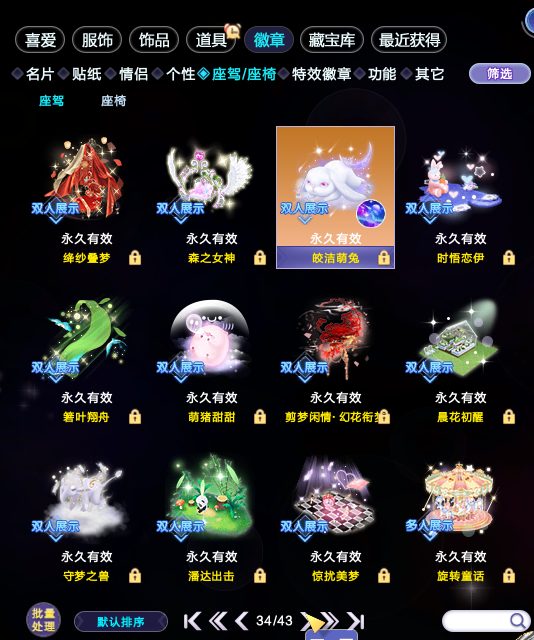Show 最近获得 items
The height and width of the screenshot is (640, 534).
[409, 40]
